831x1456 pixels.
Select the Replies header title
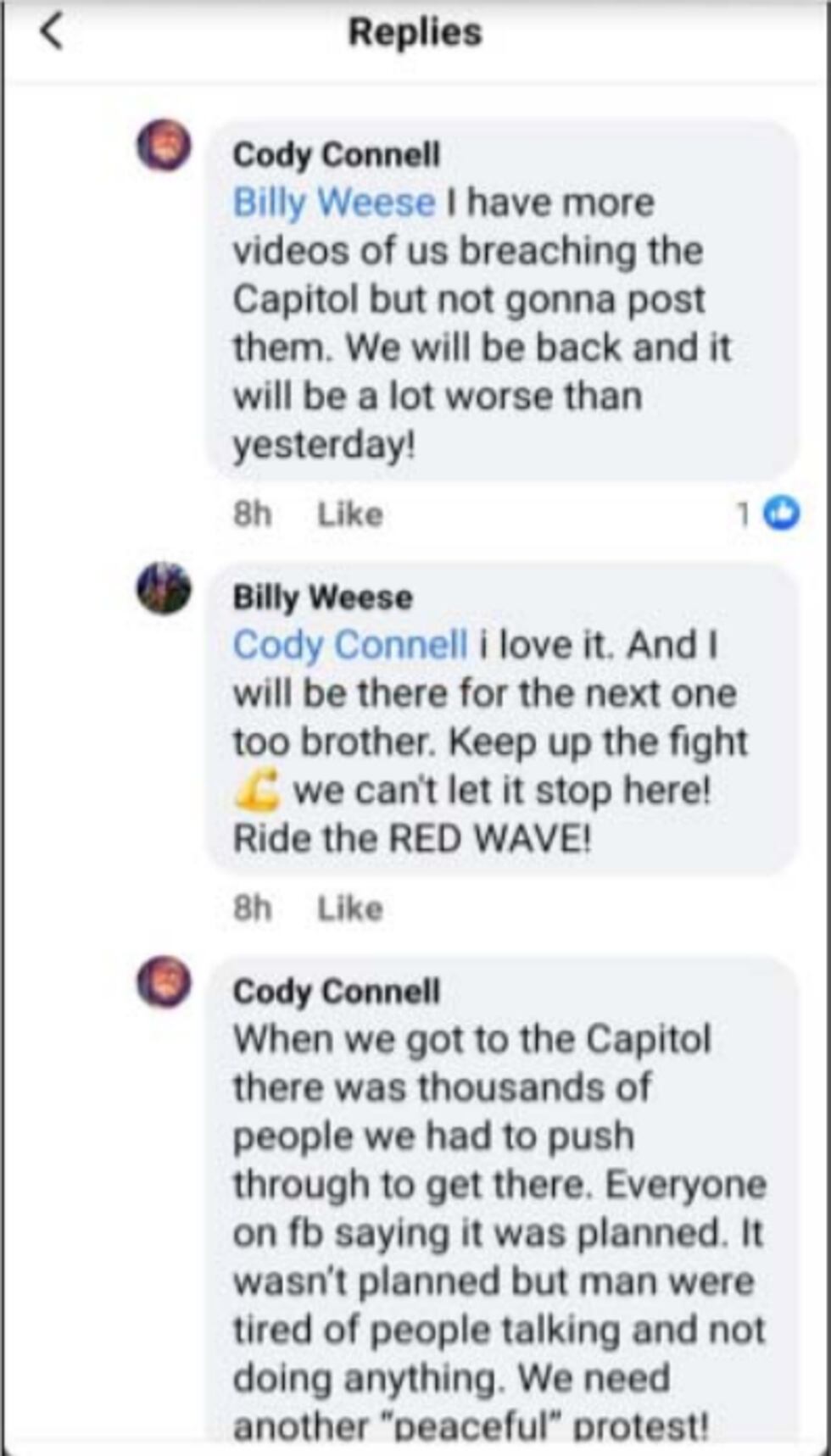coord(415,32)
